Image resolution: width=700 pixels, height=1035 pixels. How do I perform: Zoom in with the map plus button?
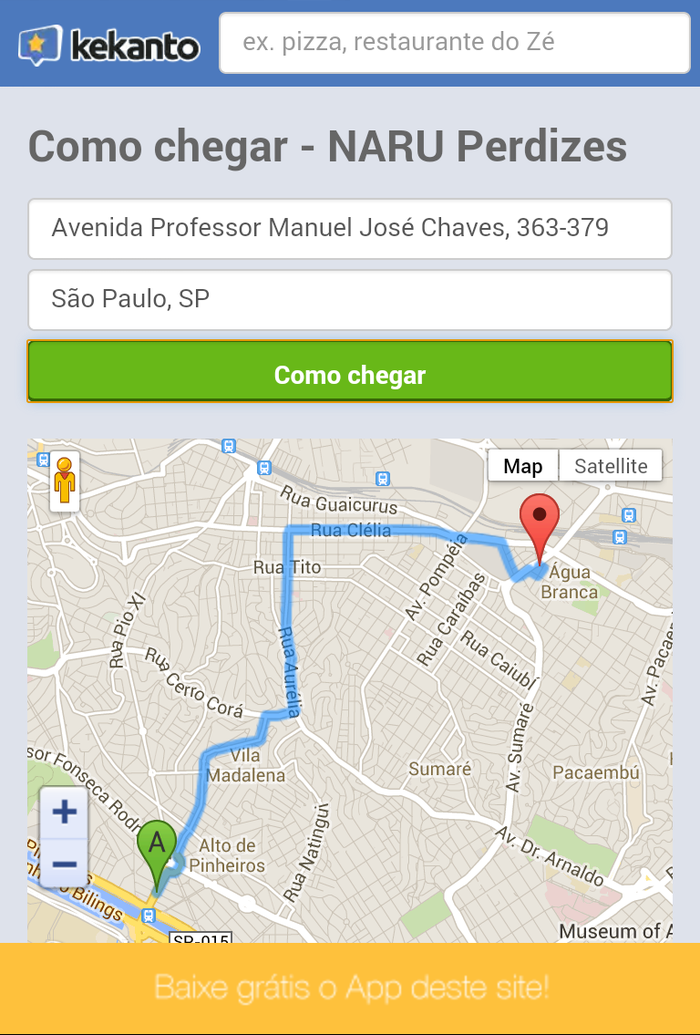point(64,811)
